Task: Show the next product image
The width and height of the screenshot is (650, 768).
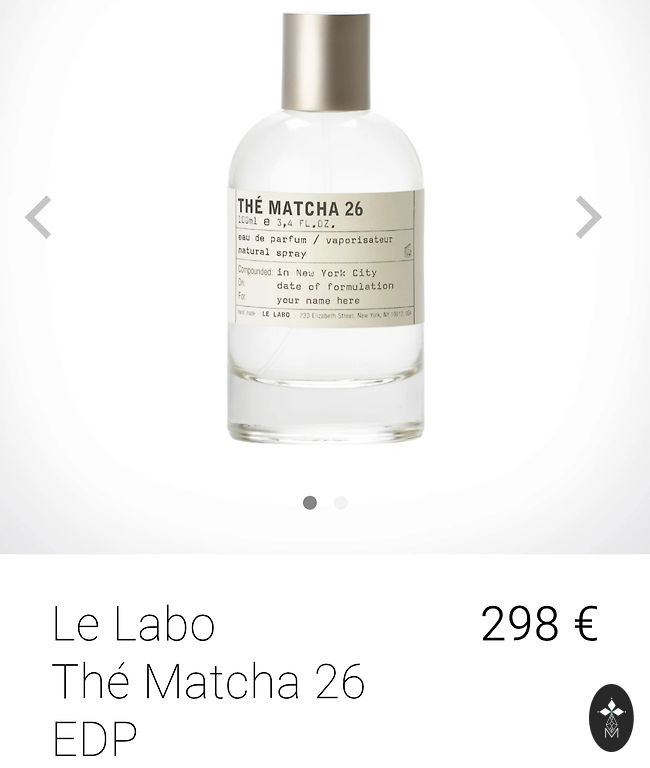Action: 588,218
